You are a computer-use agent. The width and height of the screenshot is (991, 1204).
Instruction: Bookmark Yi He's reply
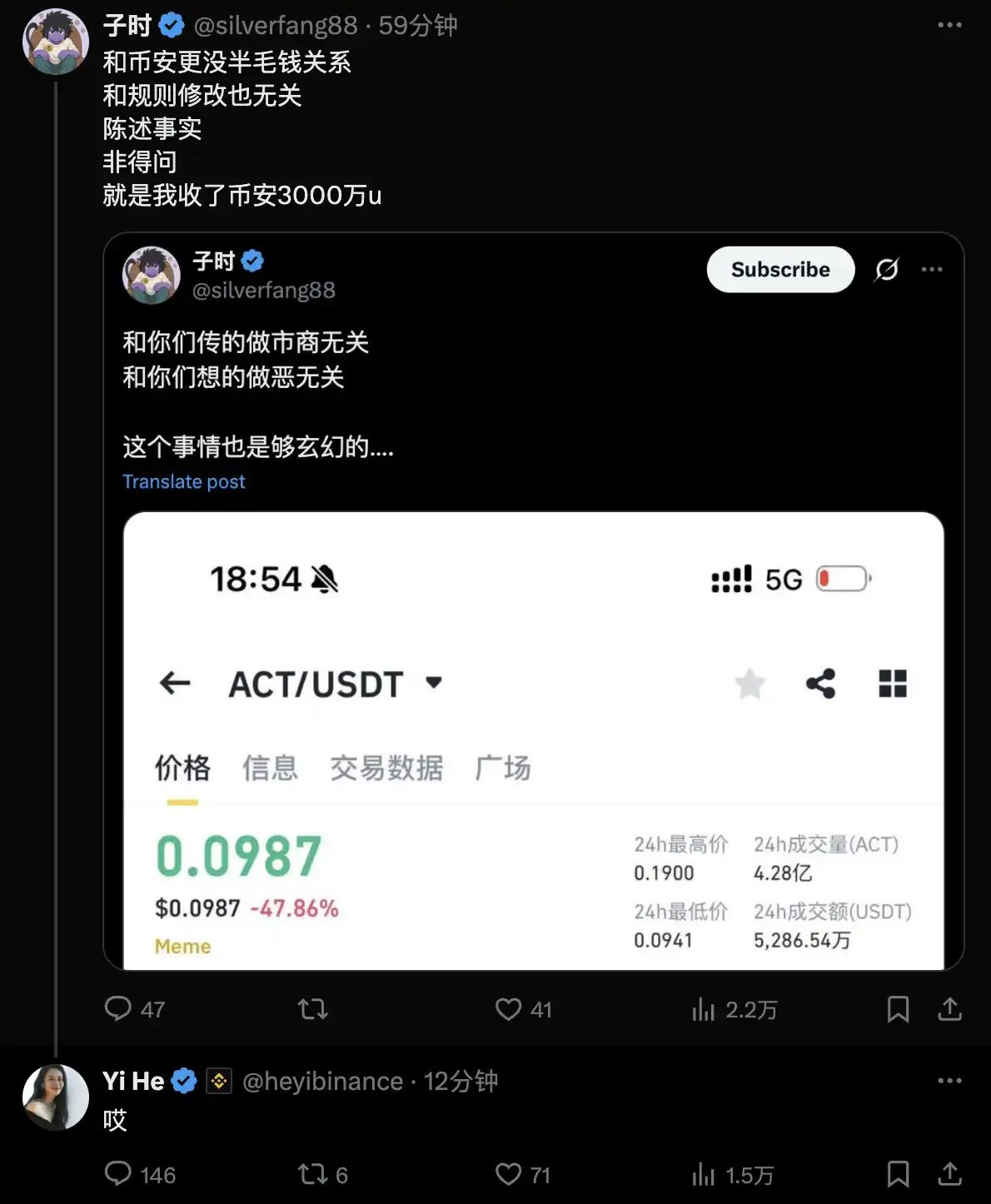(898, 1174)
